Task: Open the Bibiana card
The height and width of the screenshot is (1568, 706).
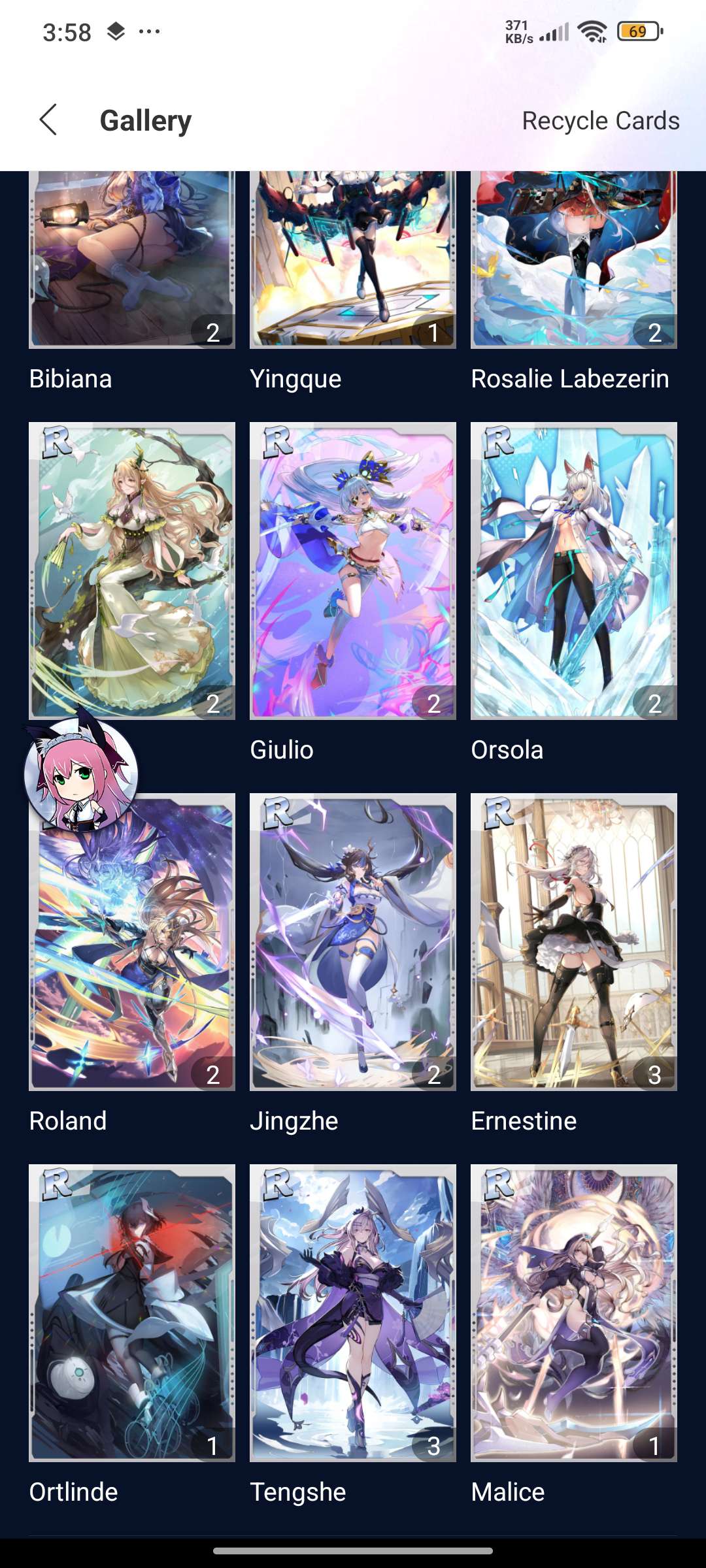Action: [131, 261]
